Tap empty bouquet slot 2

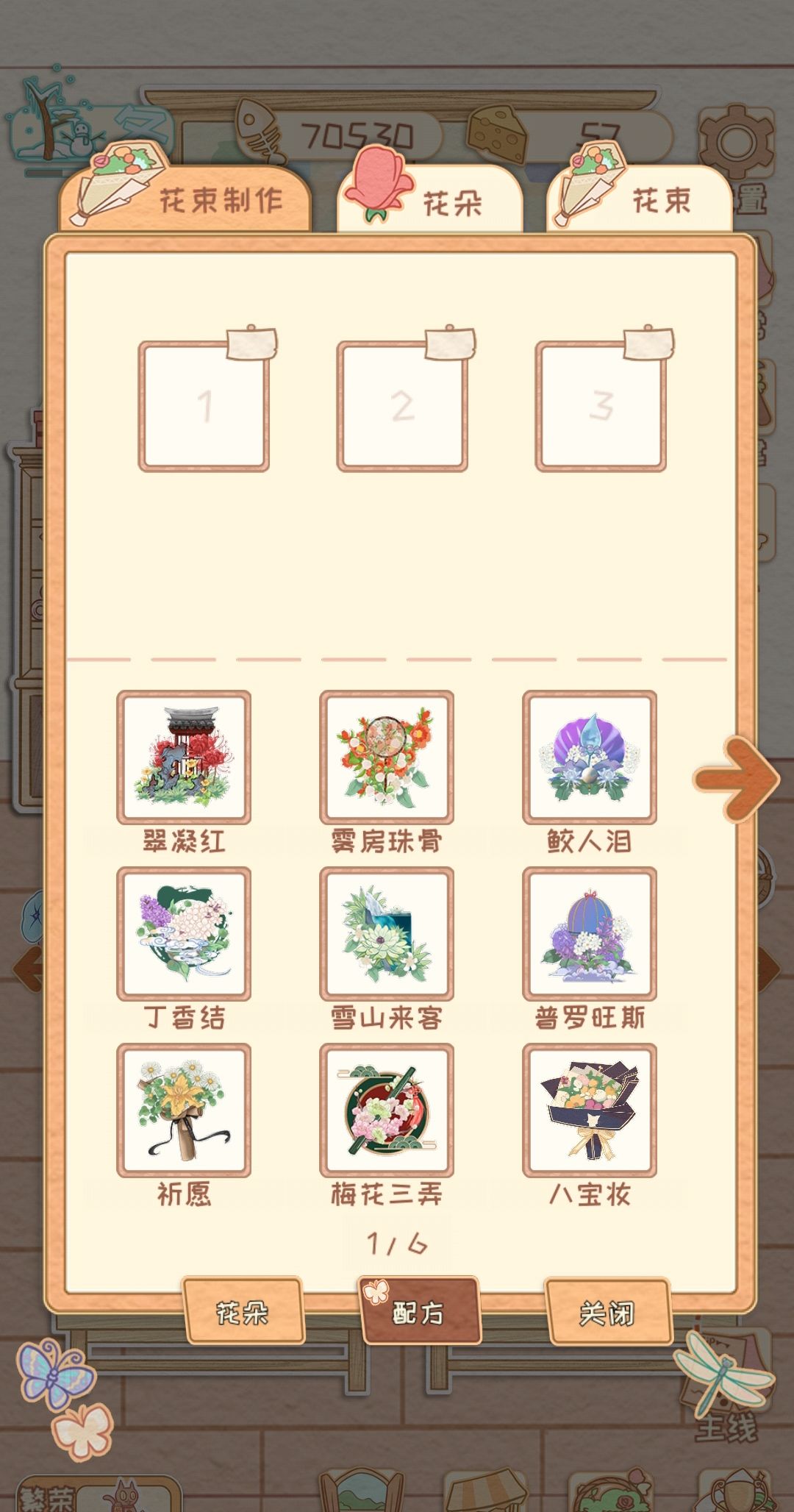[402, 406]
